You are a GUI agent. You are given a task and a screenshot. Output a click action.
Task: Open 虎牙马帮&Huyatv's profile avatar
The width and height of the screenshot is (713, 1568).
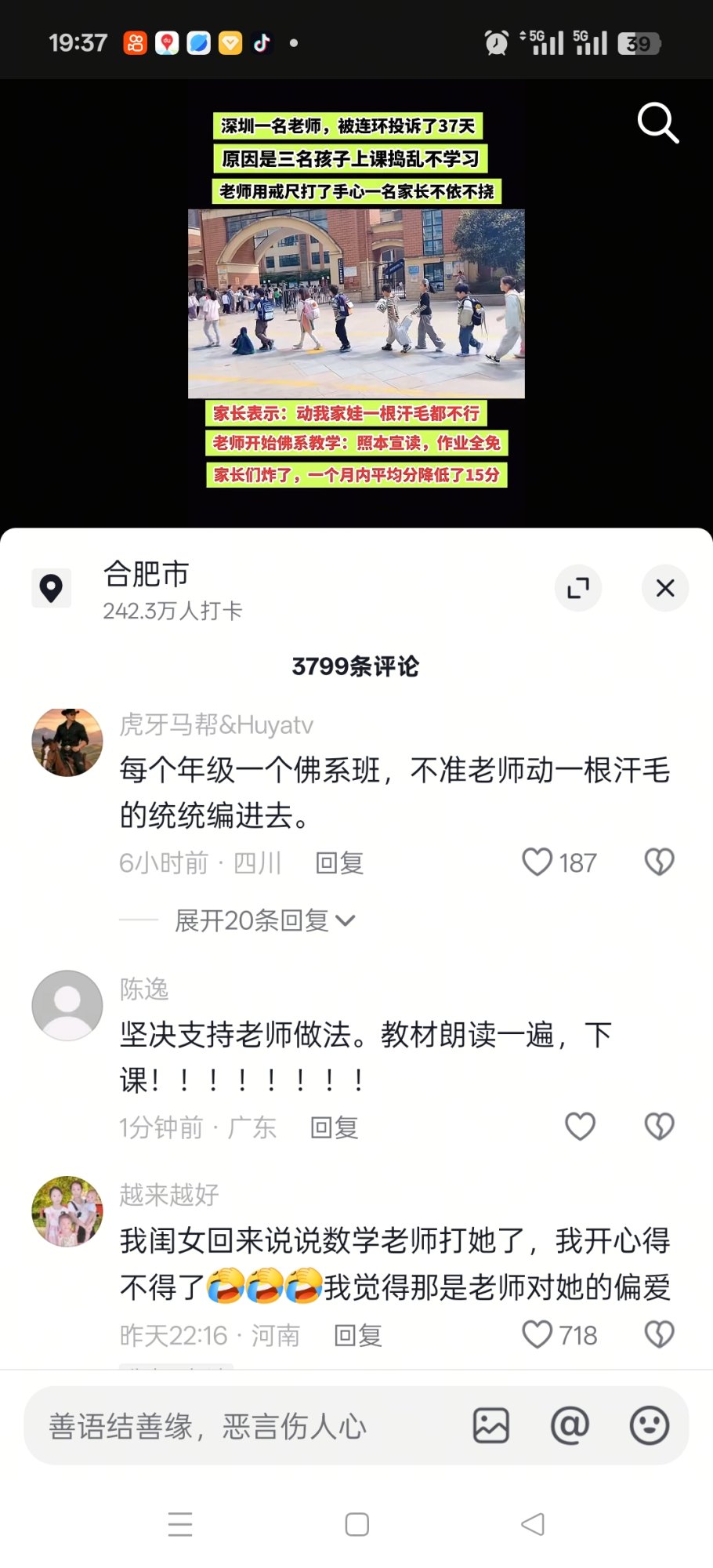[67, 742]
